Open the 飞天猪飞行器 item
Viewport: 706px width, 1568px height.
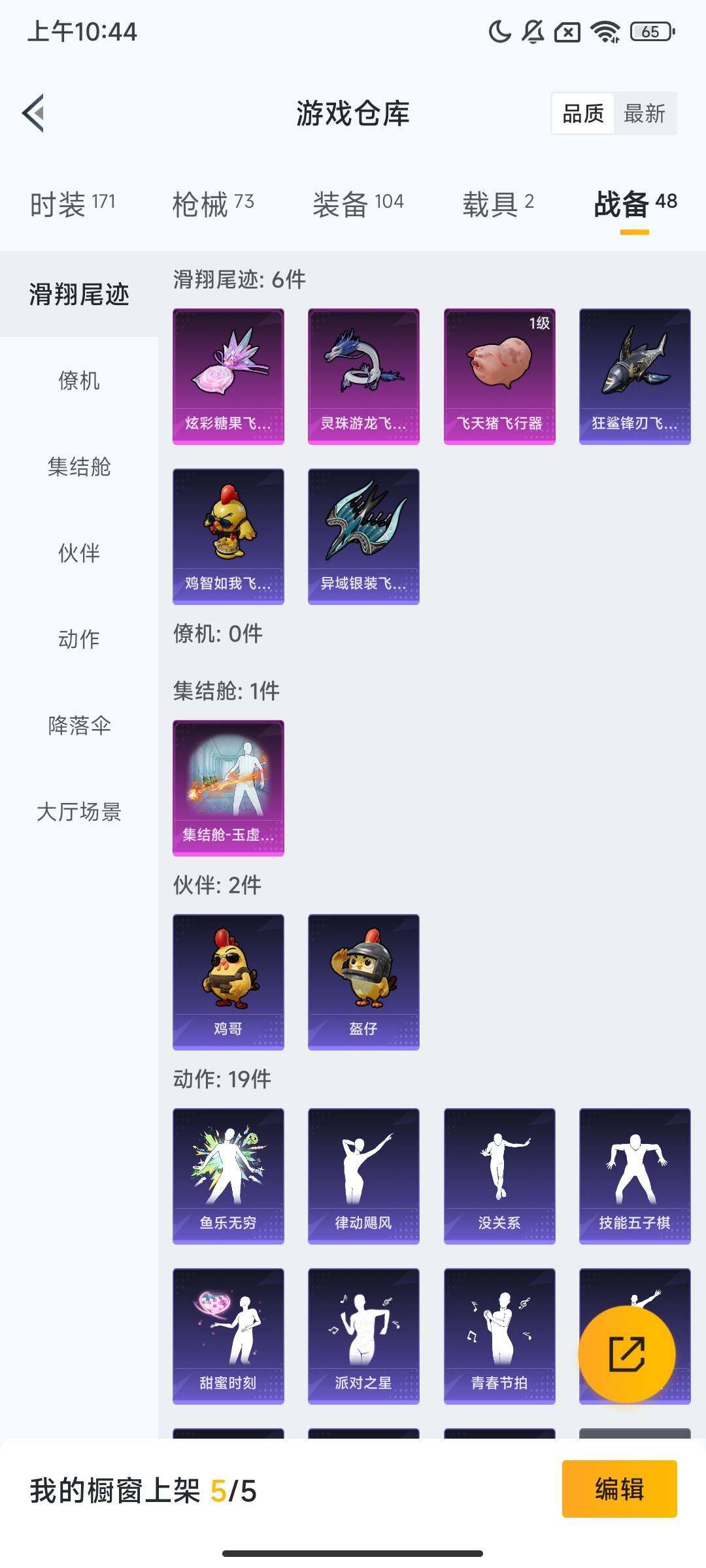(x=499, y=376)
